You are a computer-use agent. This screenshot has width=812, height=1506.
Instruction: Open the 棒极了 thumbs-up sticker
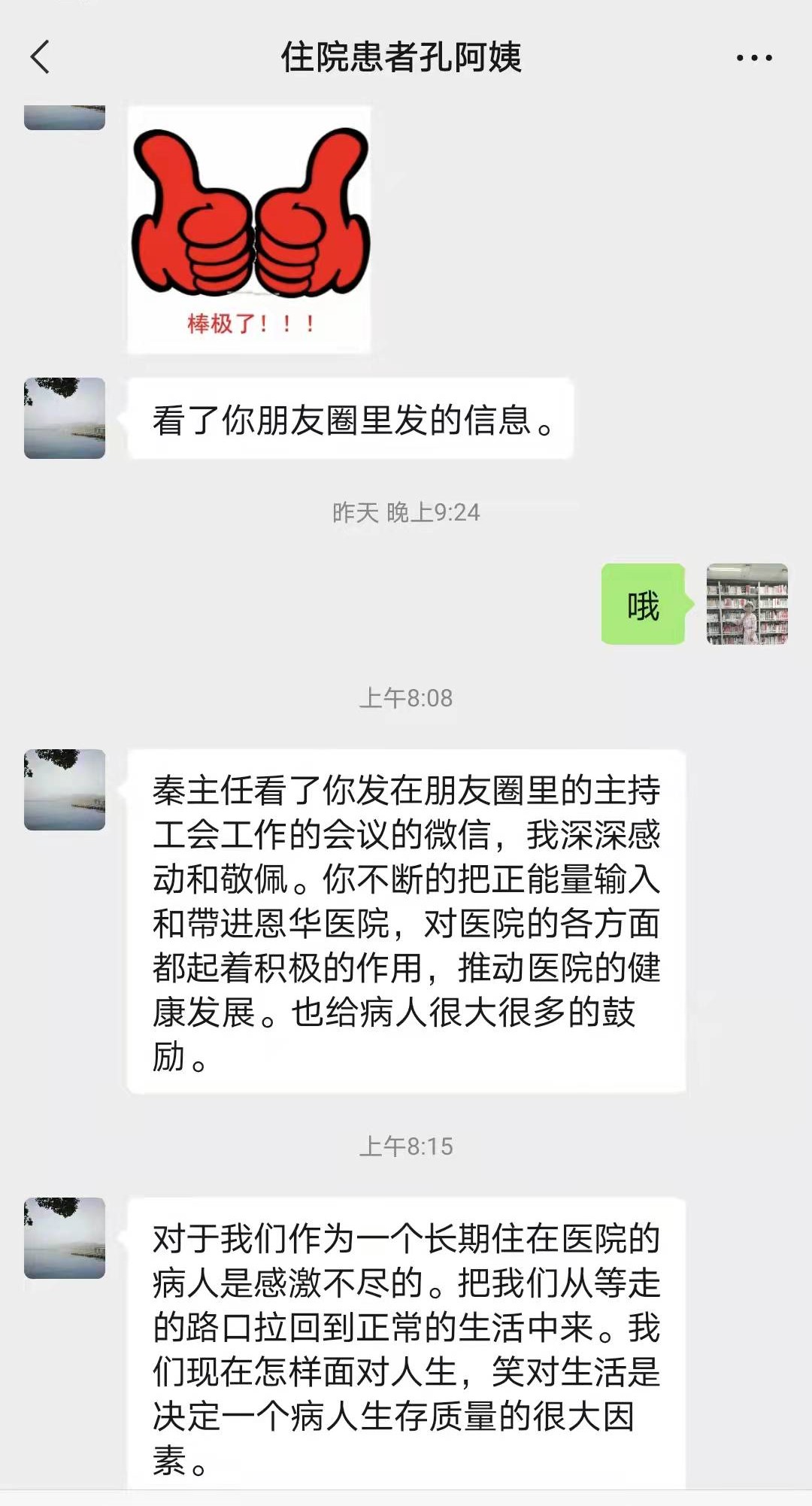(249, 229)
